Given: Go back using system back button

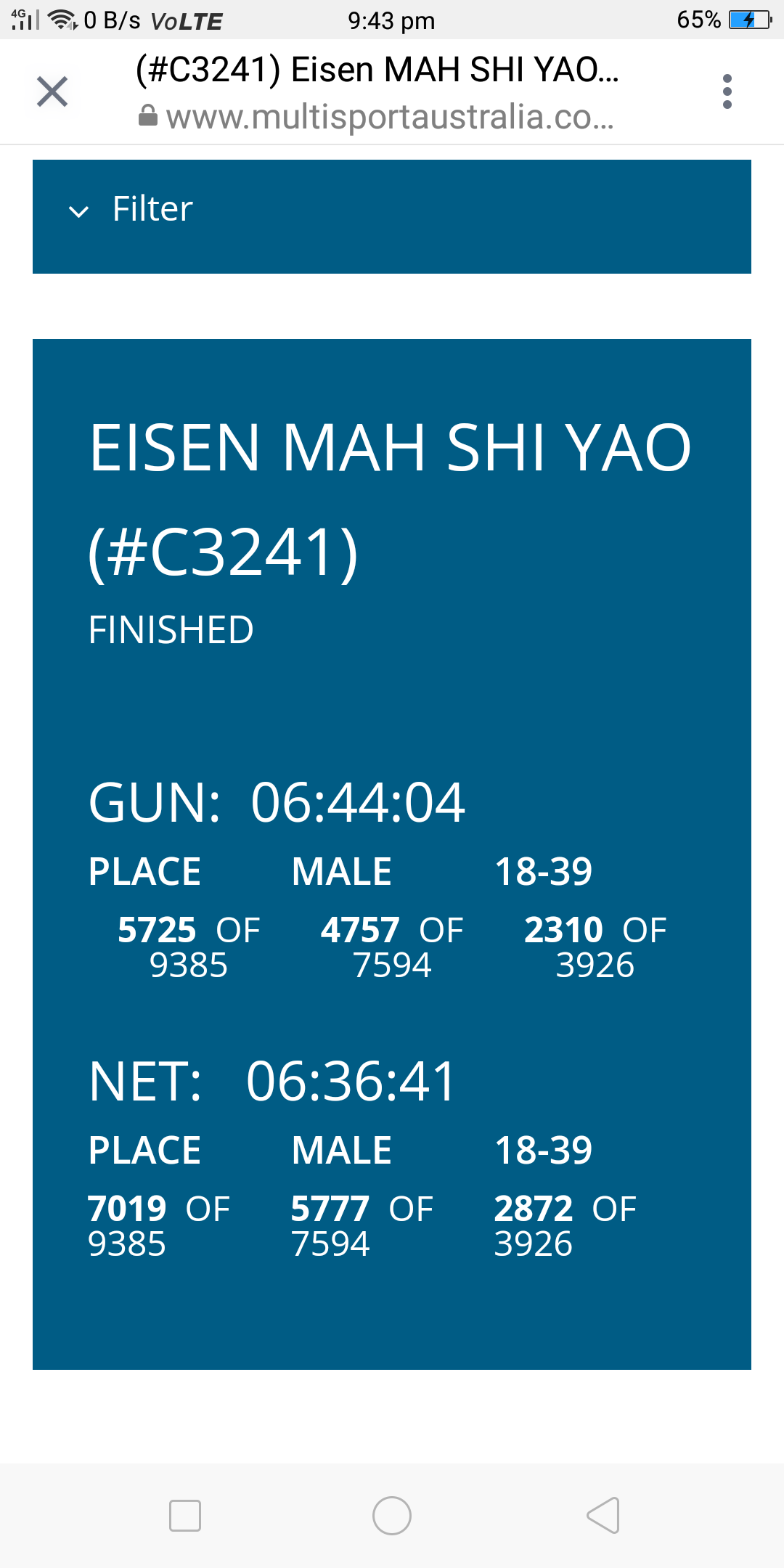Looking at the screenshot, I should coord(603,1516).
